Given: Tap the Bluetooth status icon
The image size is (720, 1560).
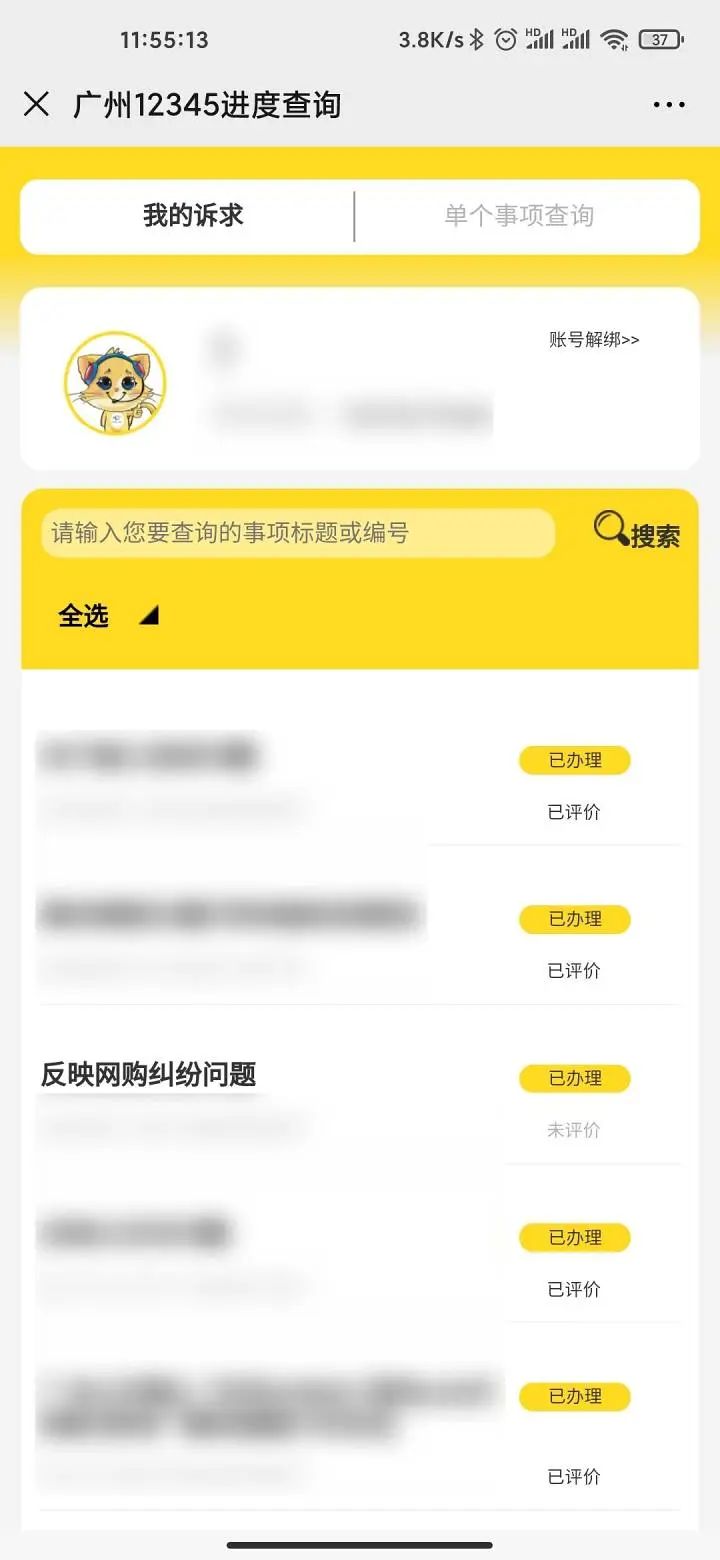Looking at the screenshot, I should pyautogui.click(x=478, y=37).
